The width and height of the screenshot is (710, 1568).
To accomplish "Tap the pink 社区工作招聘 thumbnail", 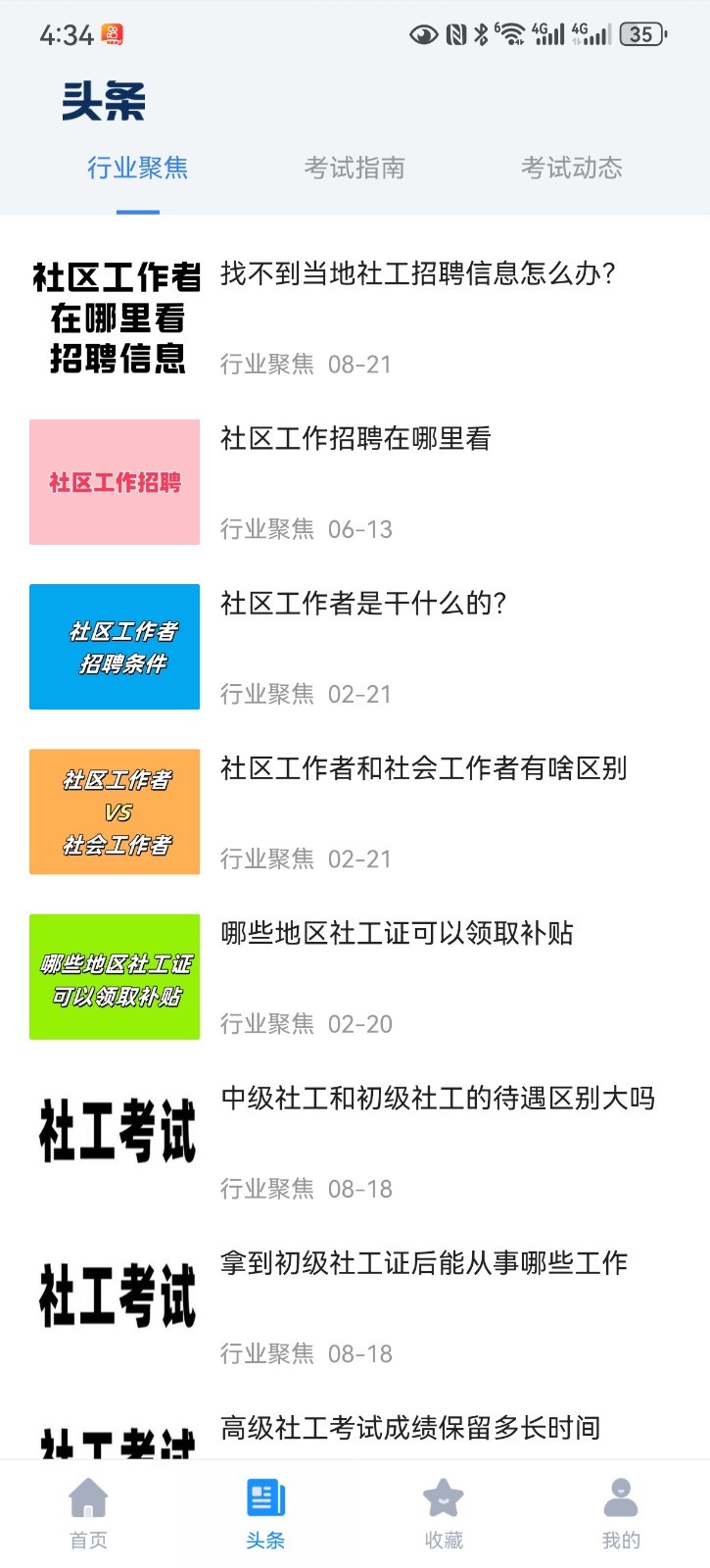I will point(114,483).
